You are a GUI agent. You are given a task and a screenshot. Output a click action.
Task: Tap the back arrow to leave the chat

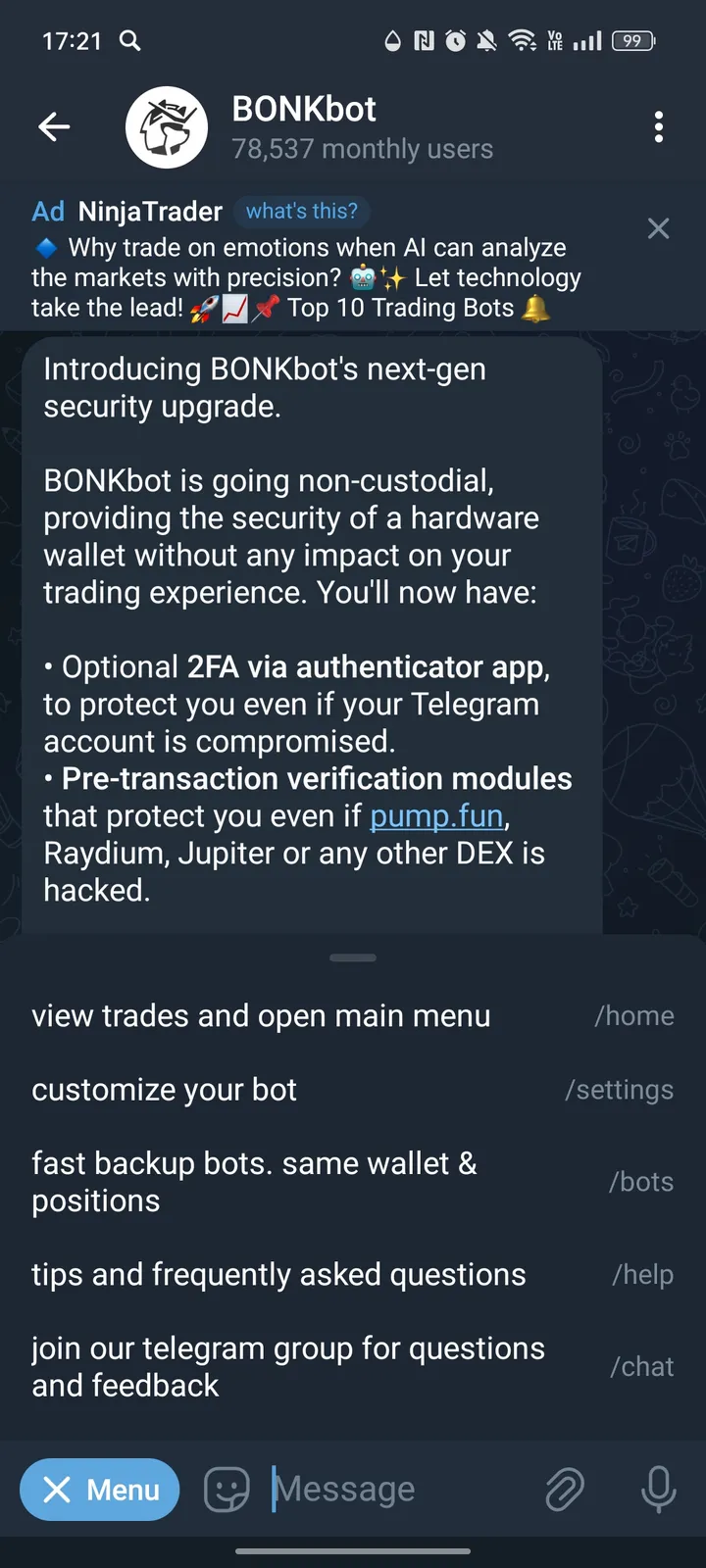click(54, 126)
